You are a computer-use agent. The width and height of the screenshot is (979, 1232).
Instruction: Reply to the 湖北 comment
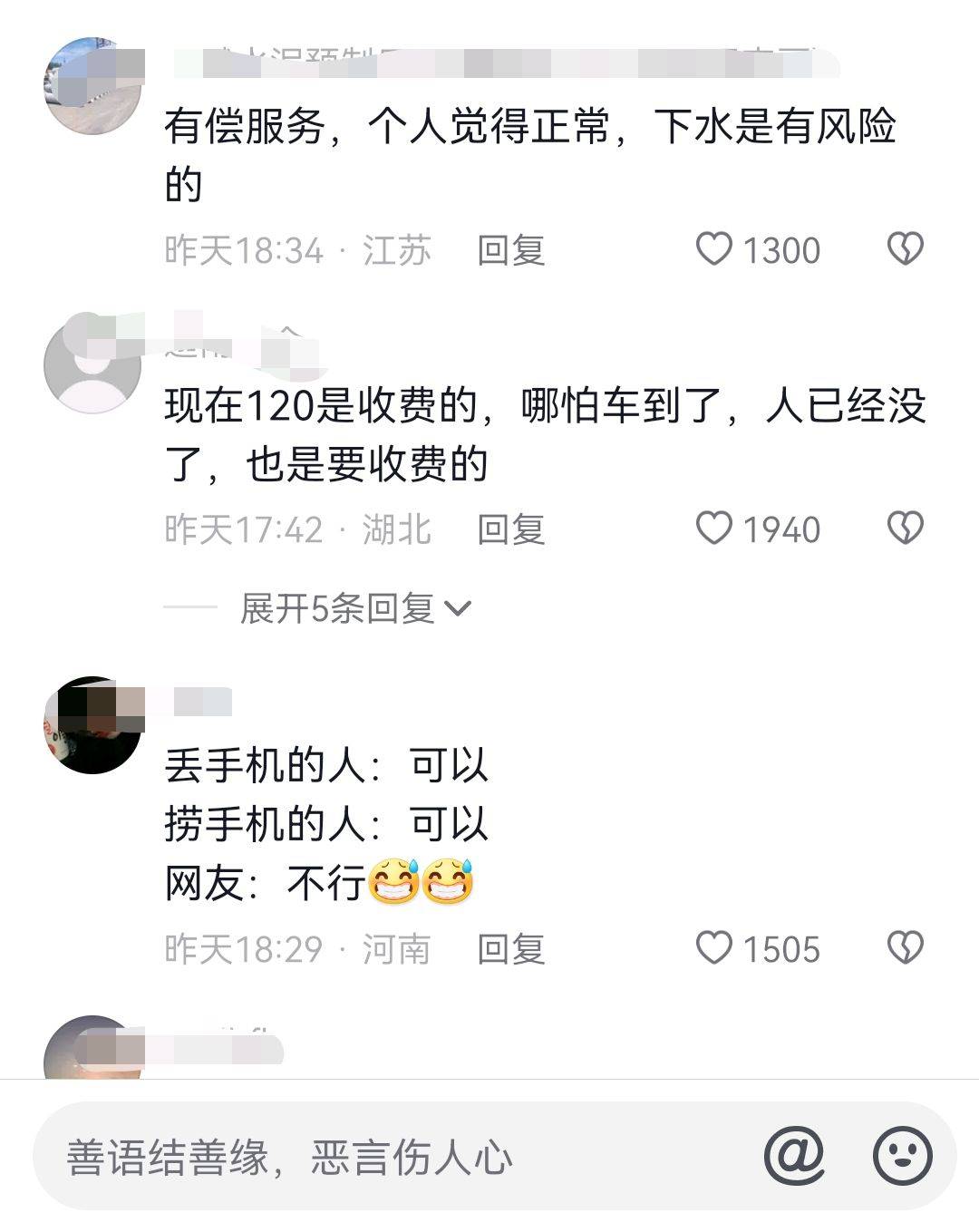coord(511,529)
